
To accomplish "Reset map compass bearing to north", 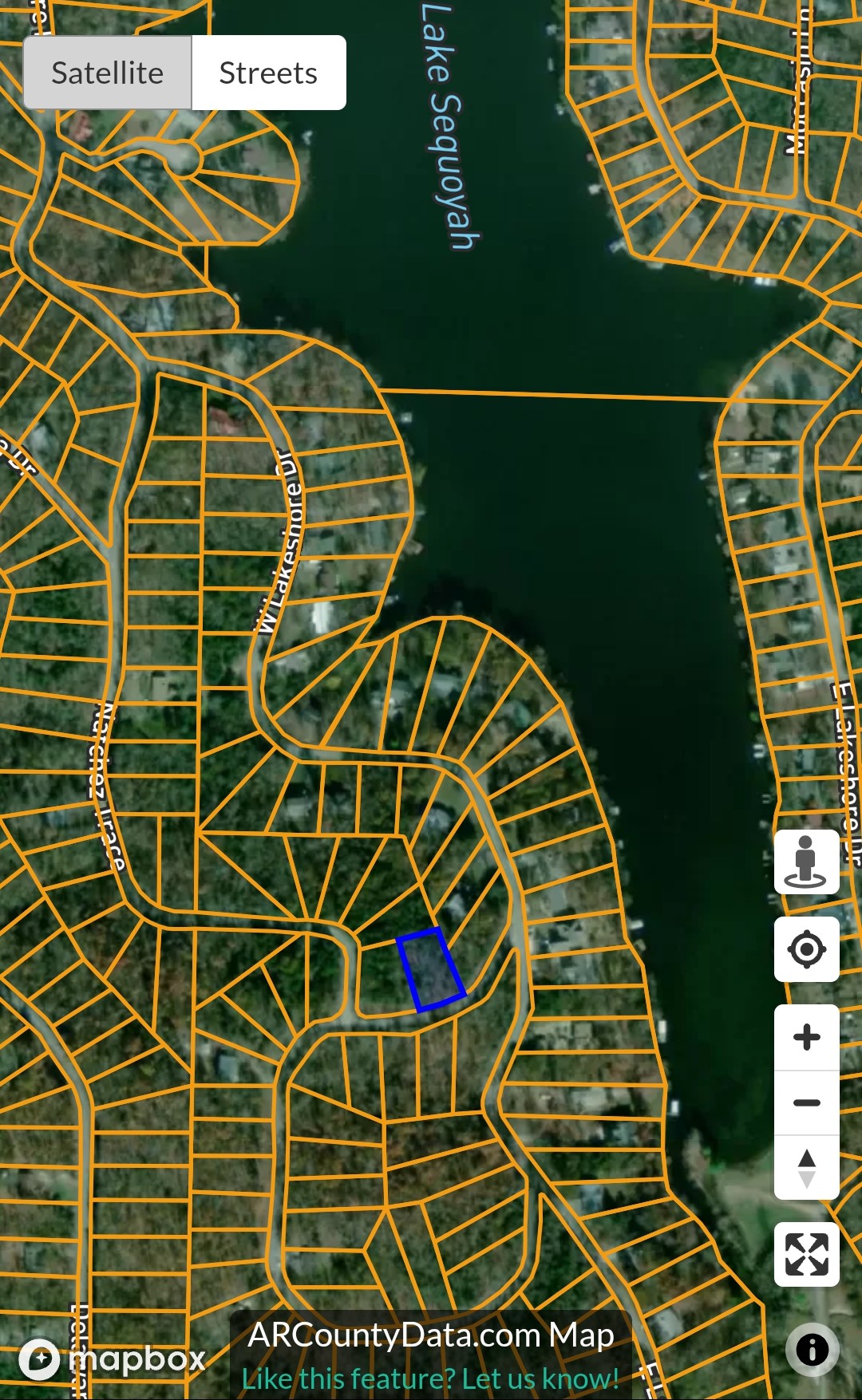I will point(806,1168).
